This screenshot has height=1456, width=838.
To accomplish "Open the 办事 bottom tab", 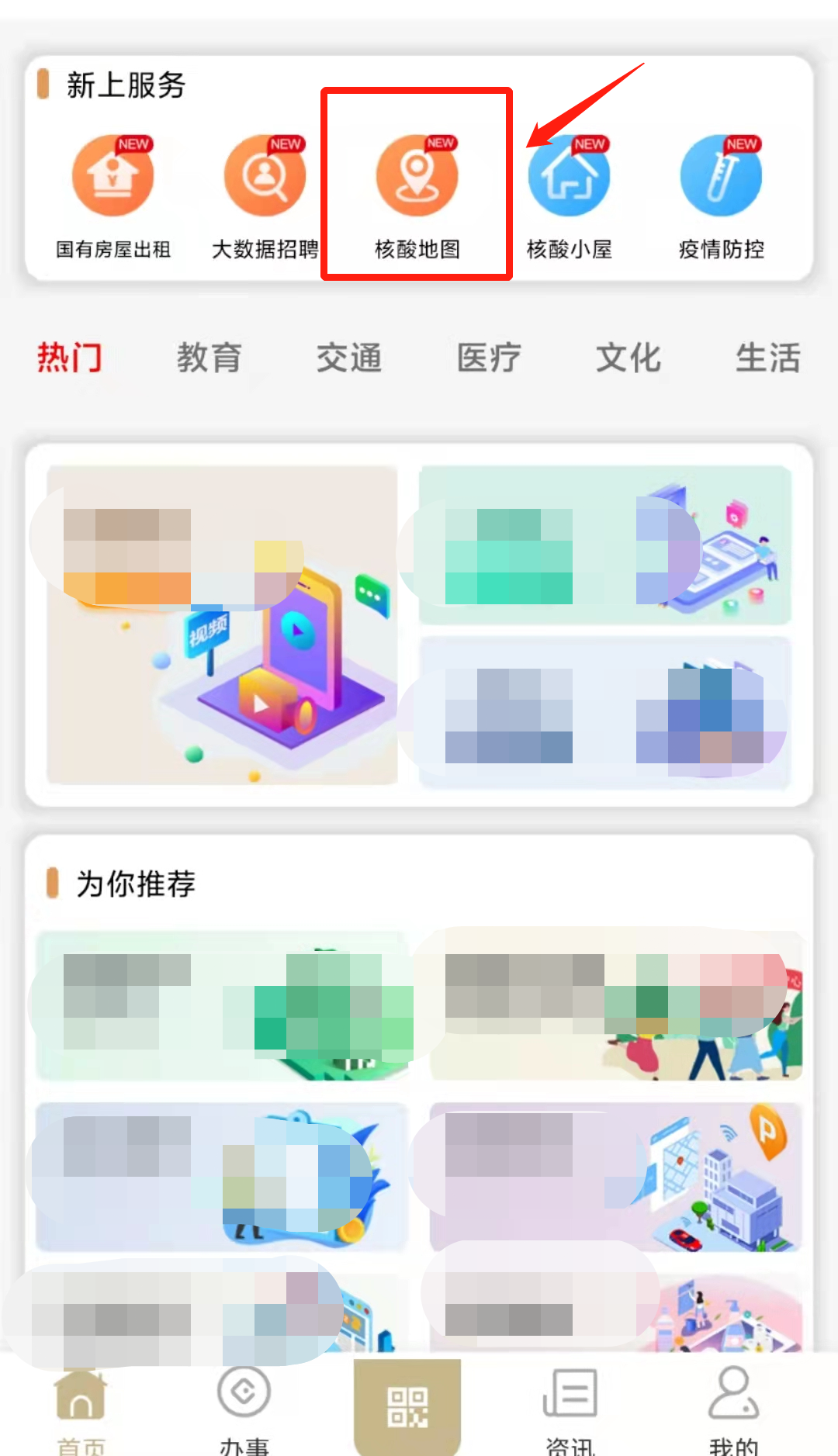I will 244,1406.
